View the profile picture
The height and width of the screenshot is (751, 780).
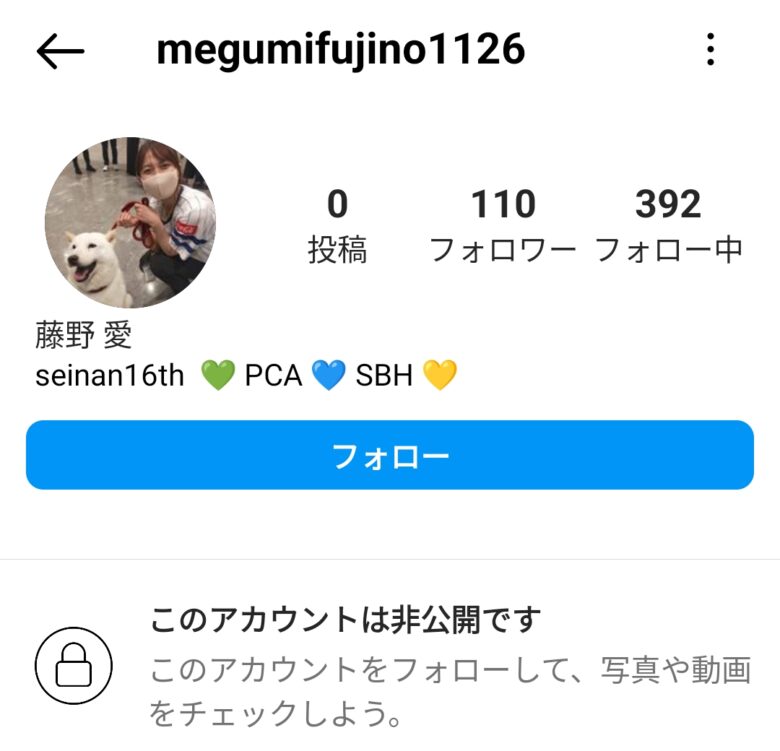130,222
